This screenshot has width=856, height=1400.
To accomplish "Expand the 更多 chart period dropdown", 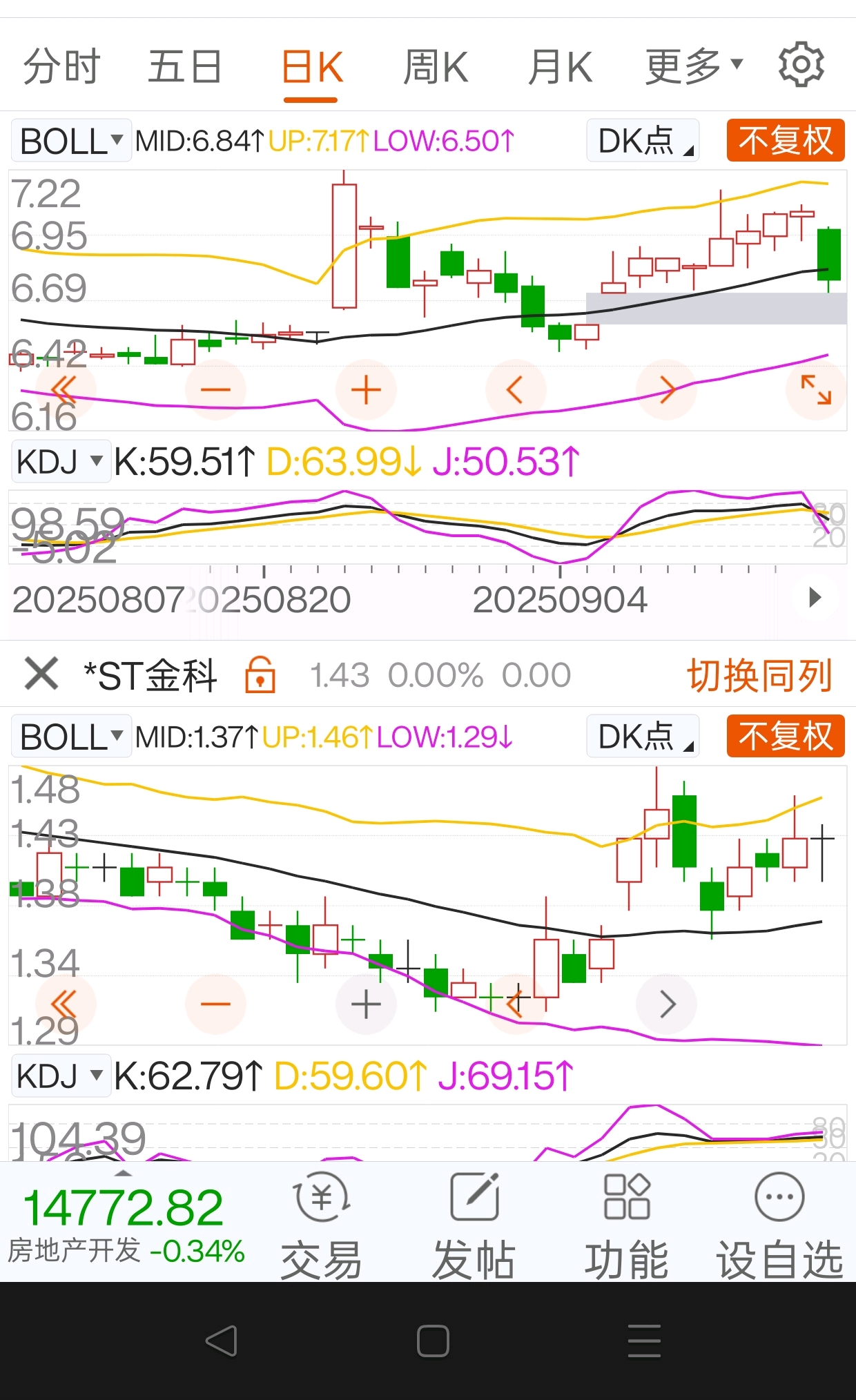I will click(x=694, y=67).
